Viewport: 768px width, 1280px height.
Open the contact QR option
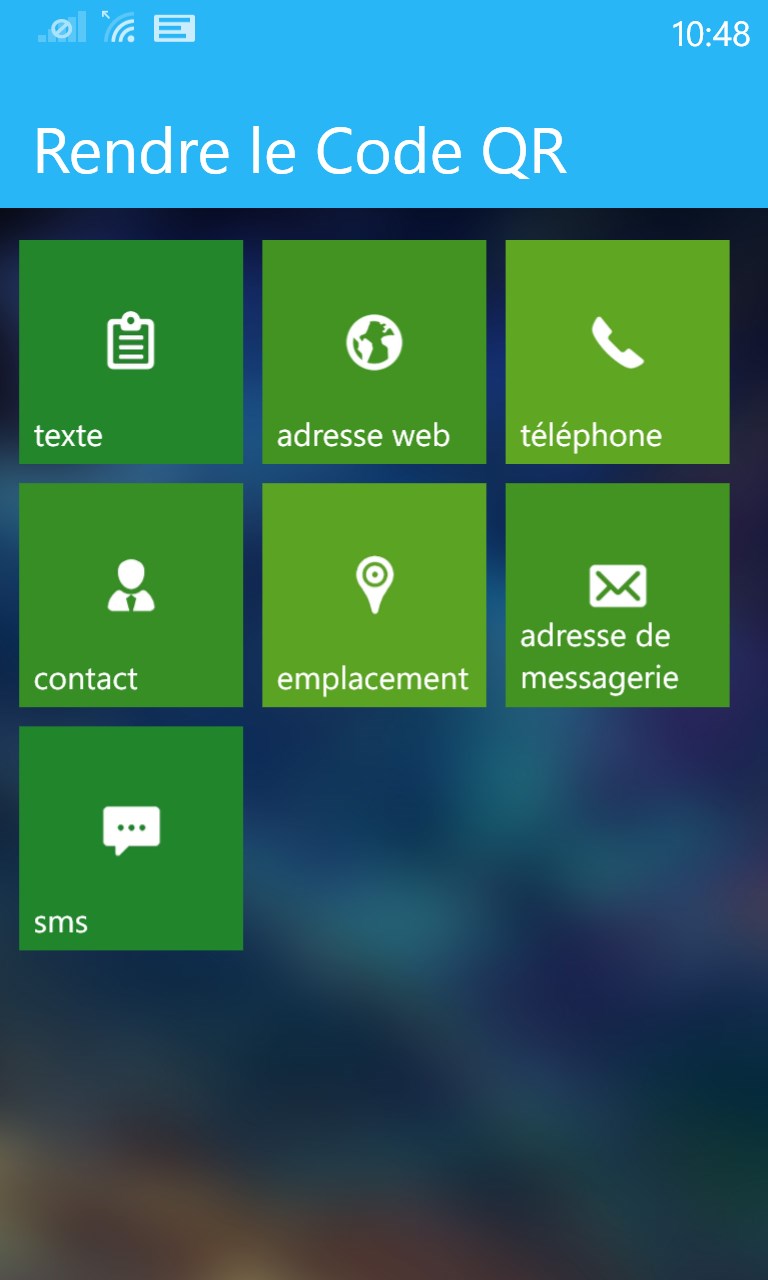[x=130, y=594]
